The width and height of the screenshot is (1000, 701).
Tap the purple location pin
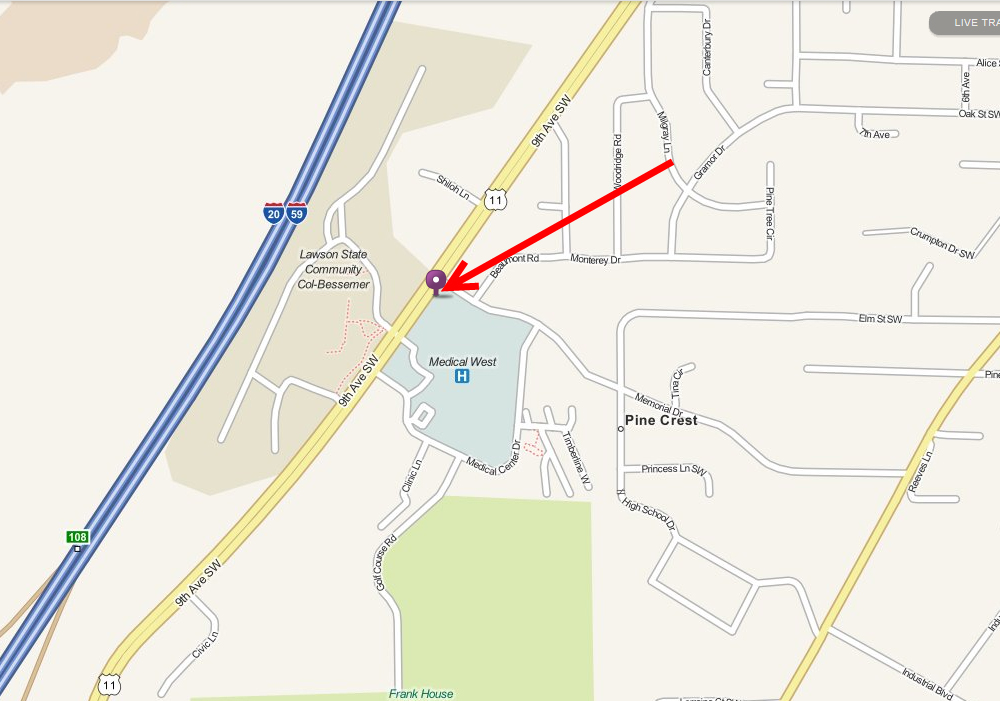coord(436,281)
